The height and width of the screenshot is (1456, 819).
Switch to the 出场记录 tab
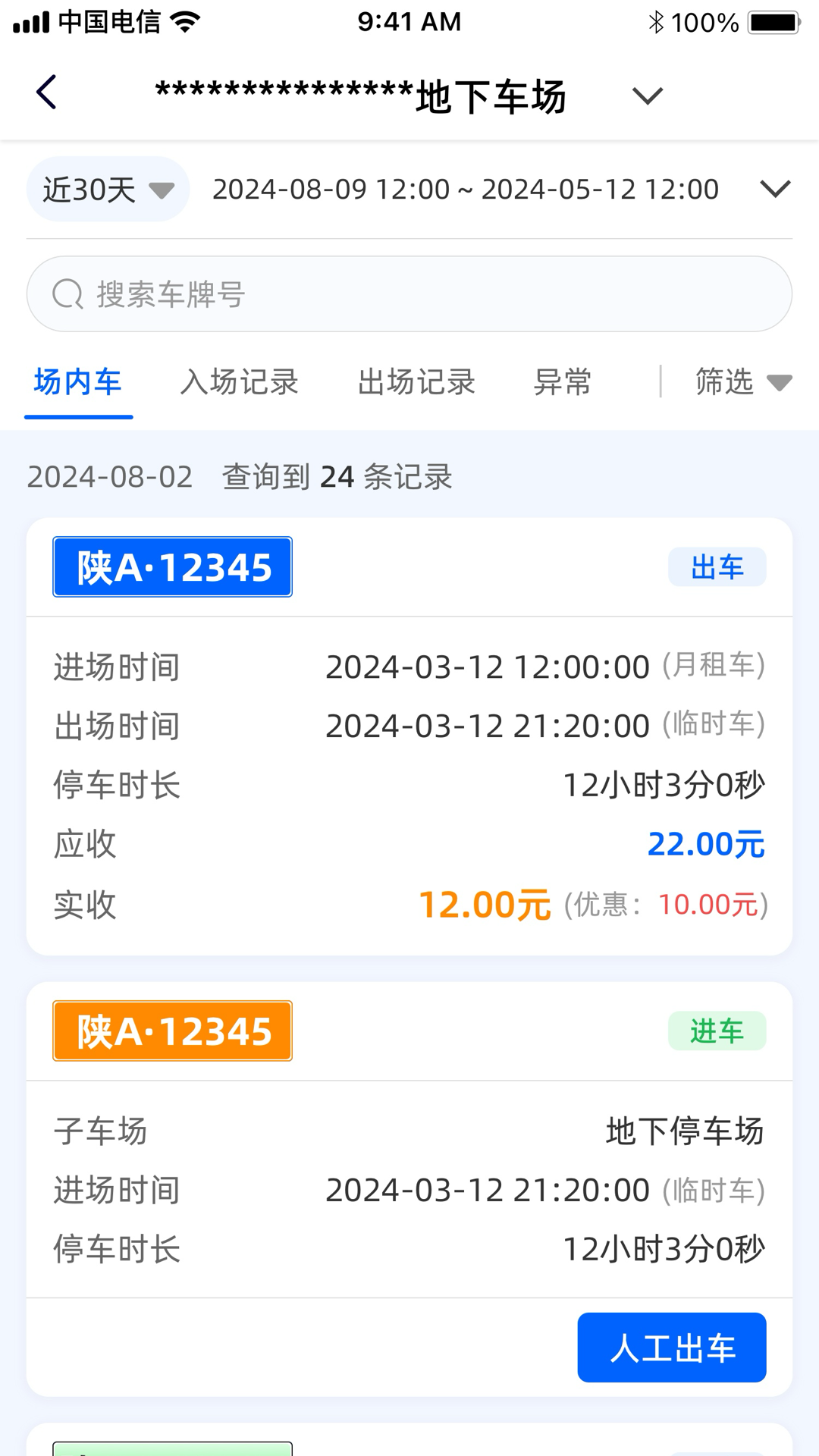[x=416, y=383]
